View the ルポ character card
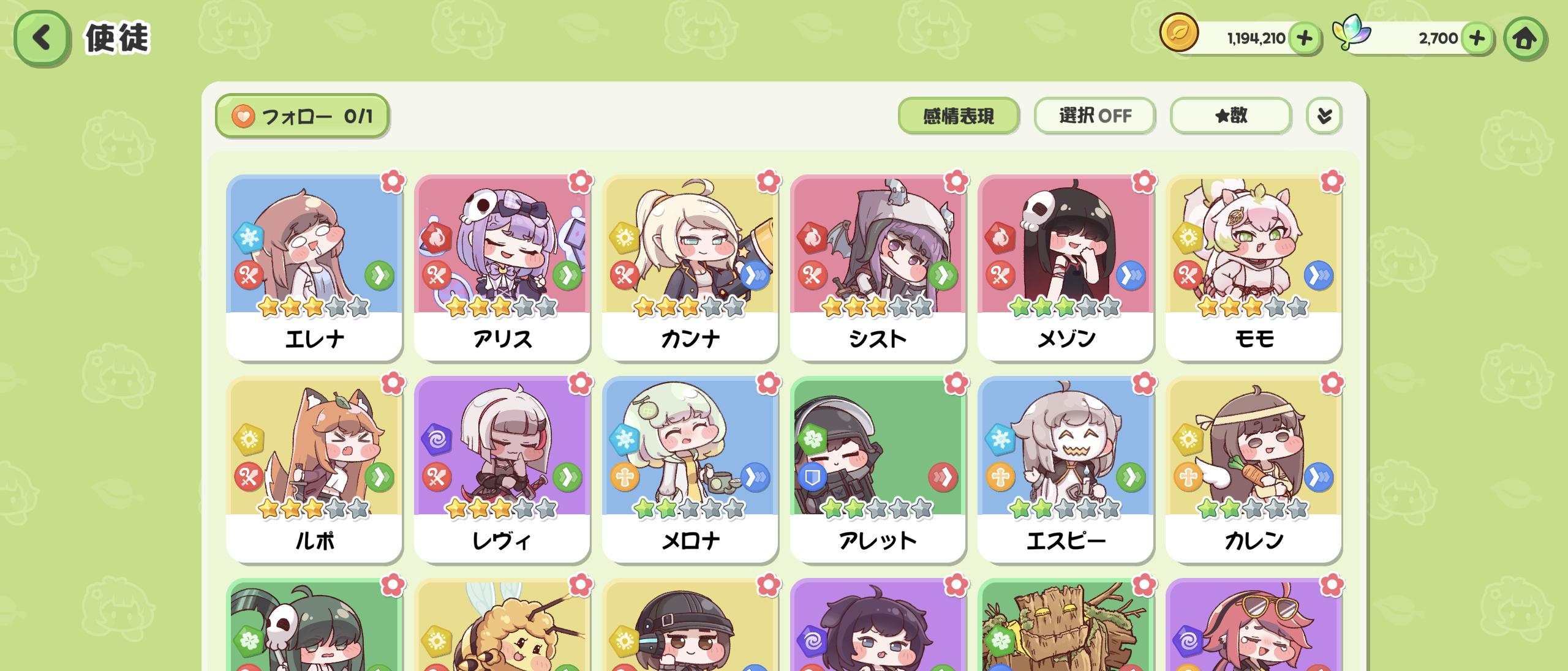 (314, 470)
